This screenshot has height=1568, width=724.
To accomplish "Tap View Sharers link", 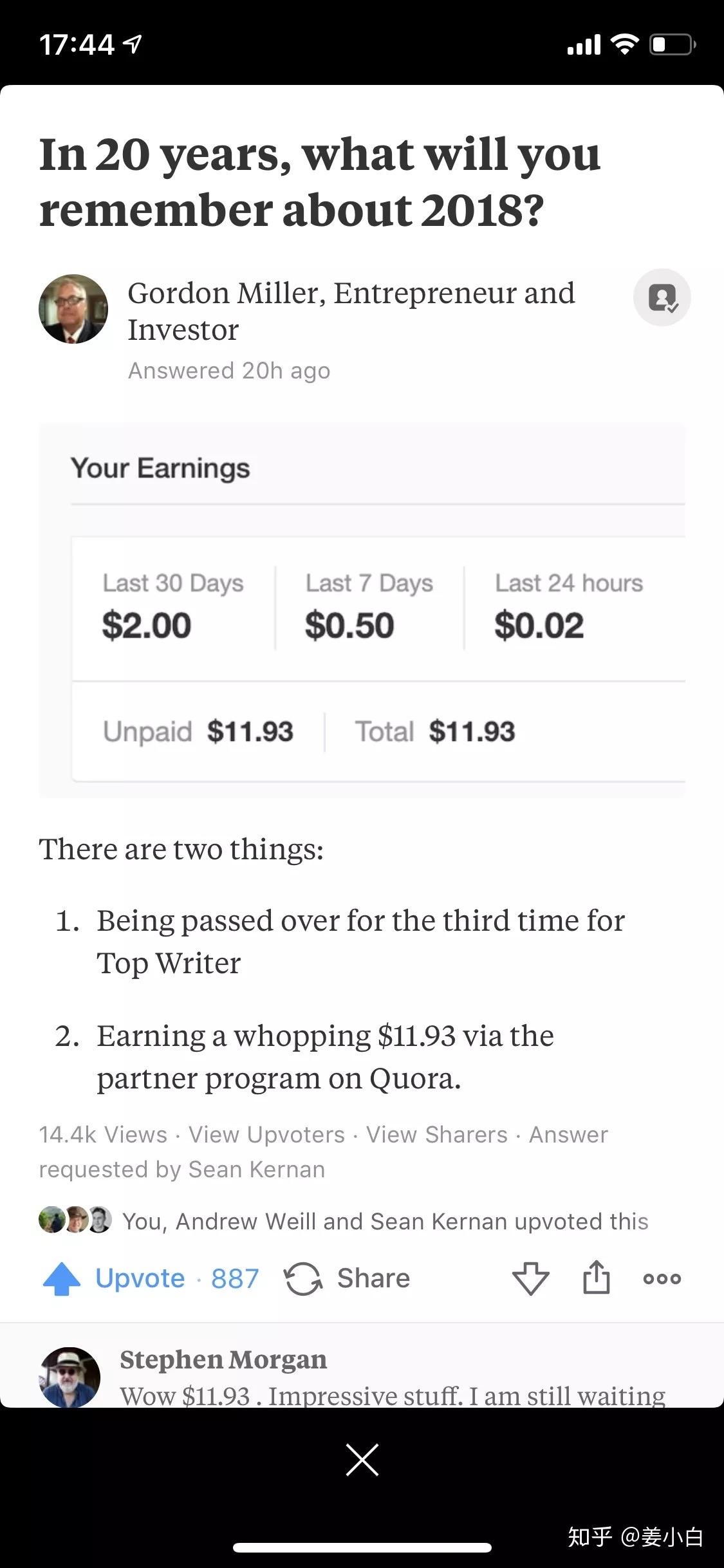I will (437, 1134).
